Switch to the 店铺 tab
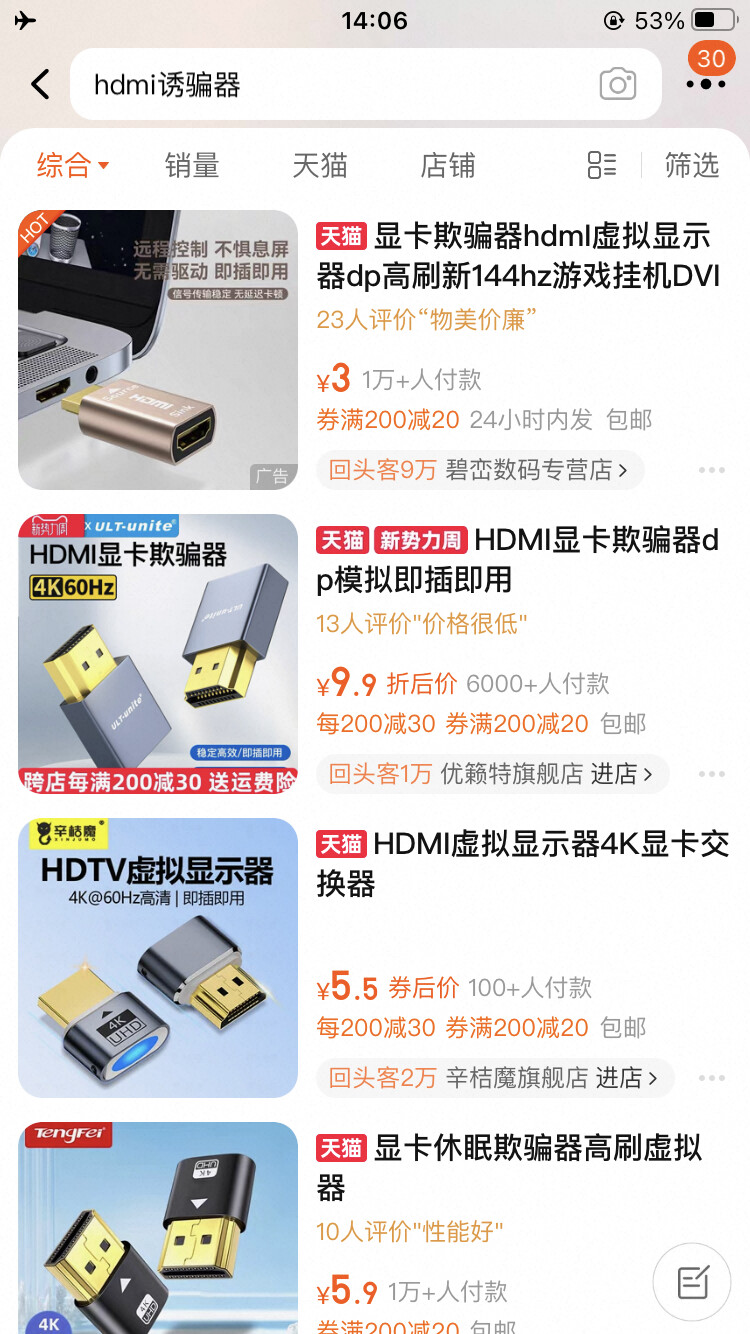This screenshot has height=1334, width=750. tap(448, 165)
